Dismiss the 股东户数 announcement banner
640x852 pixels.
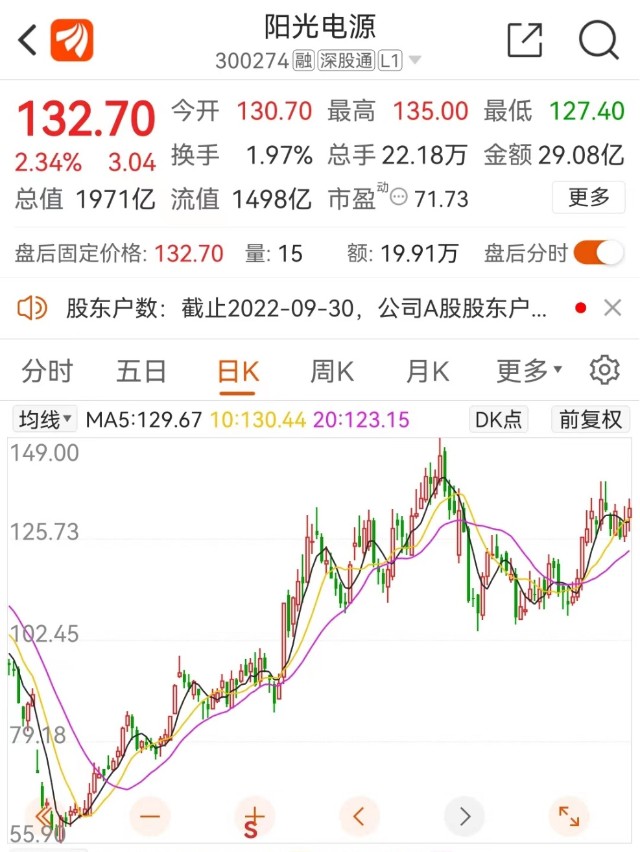point(613,308)
